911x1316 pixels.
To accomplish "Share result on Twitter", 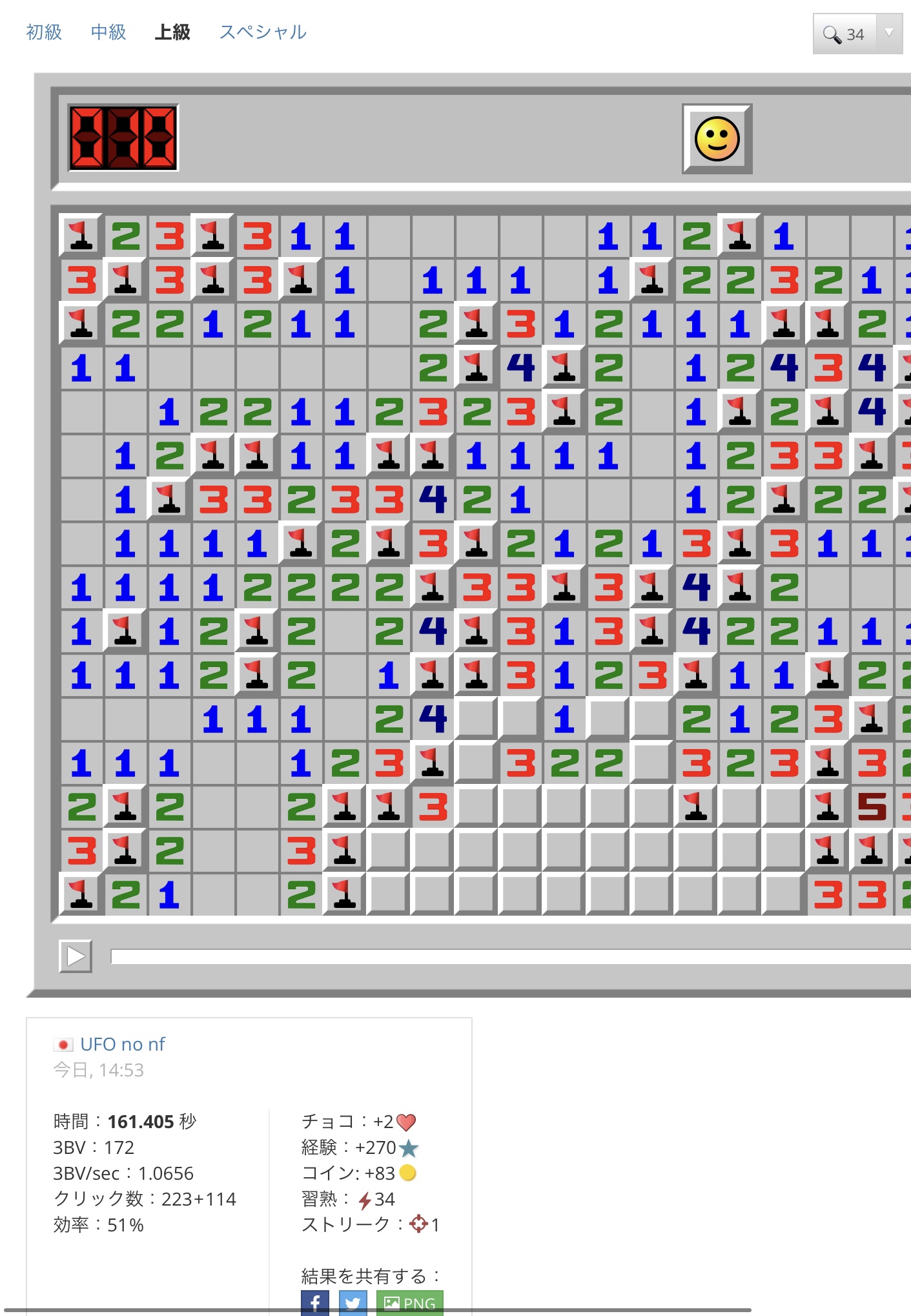I will (x=353, y=1303).
